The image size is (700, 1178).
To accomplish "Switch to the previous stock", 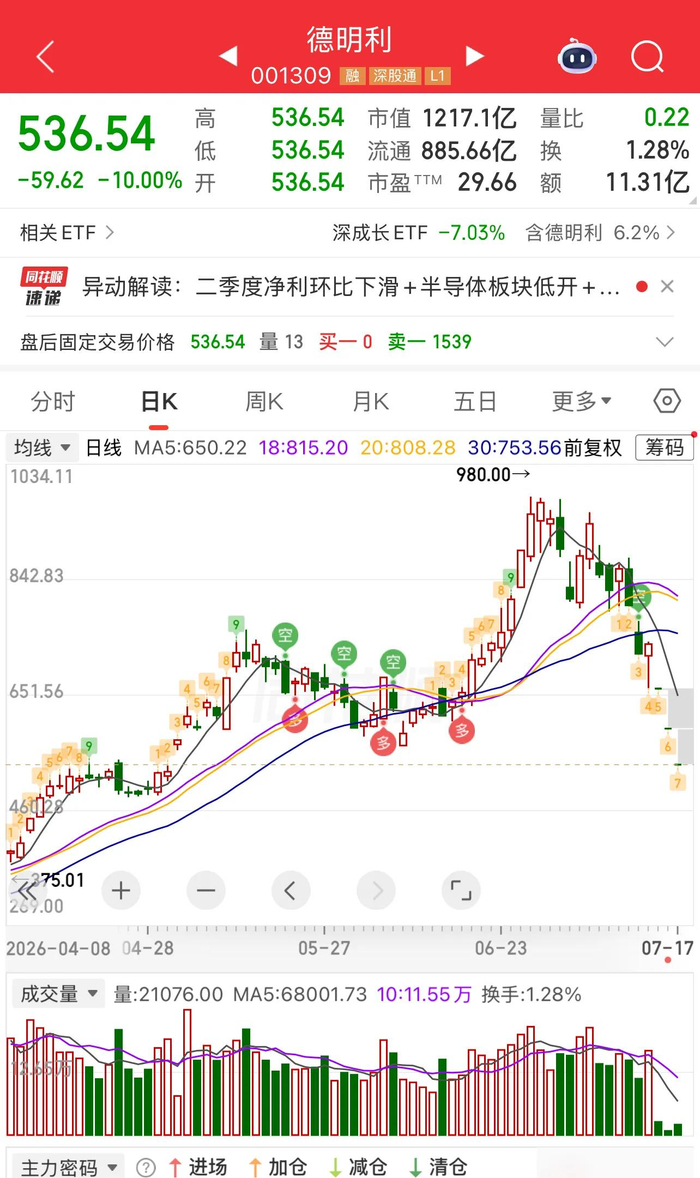I will tap(228, 56).
